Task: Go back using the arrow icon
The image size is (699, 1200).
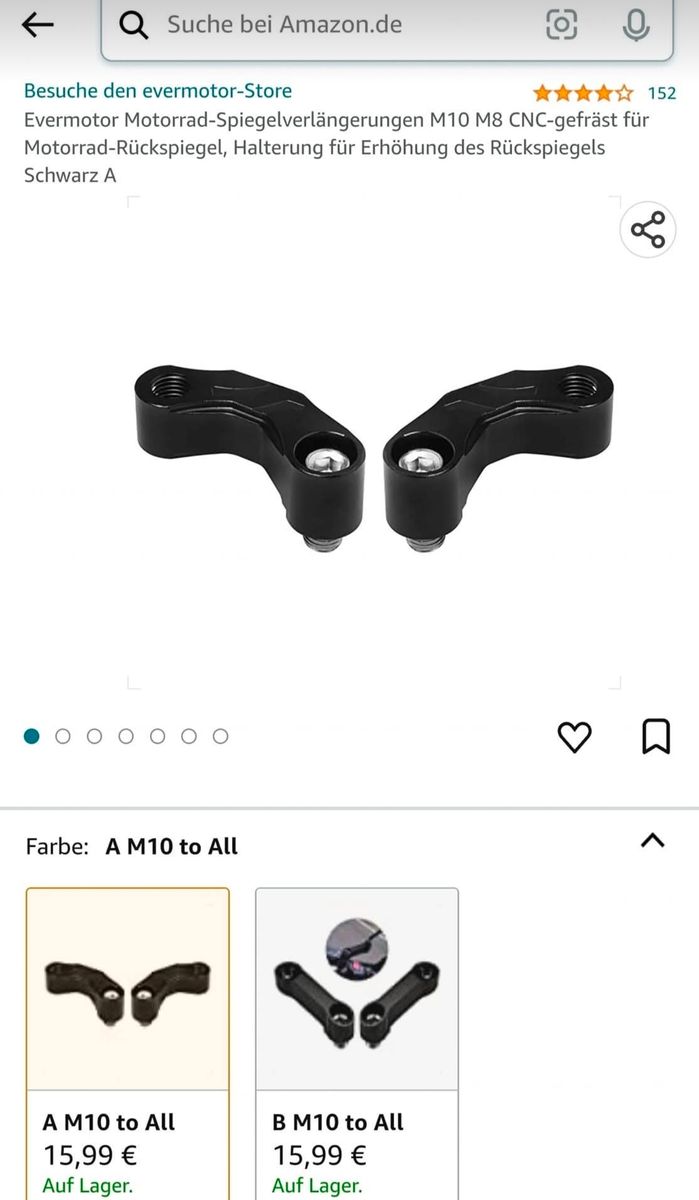Action: point(37,25)
